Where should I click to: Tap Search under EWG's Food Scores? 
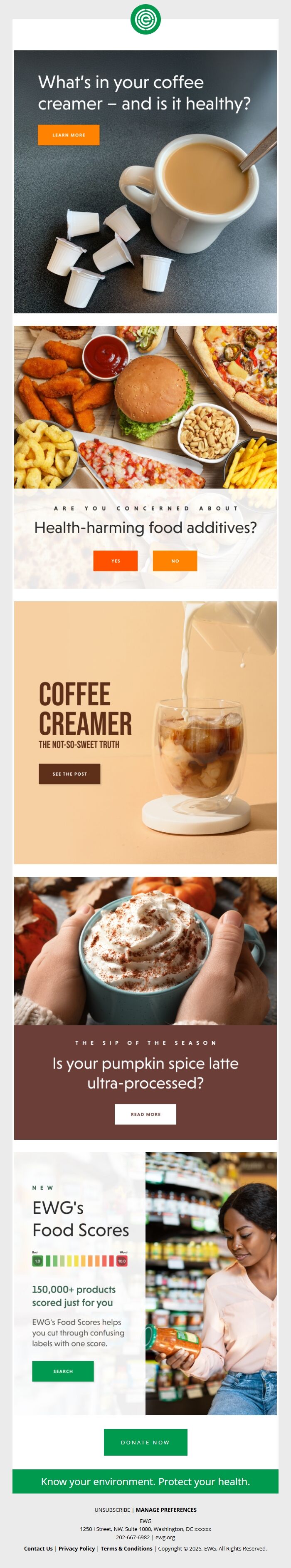click(x=63, y=1371)
